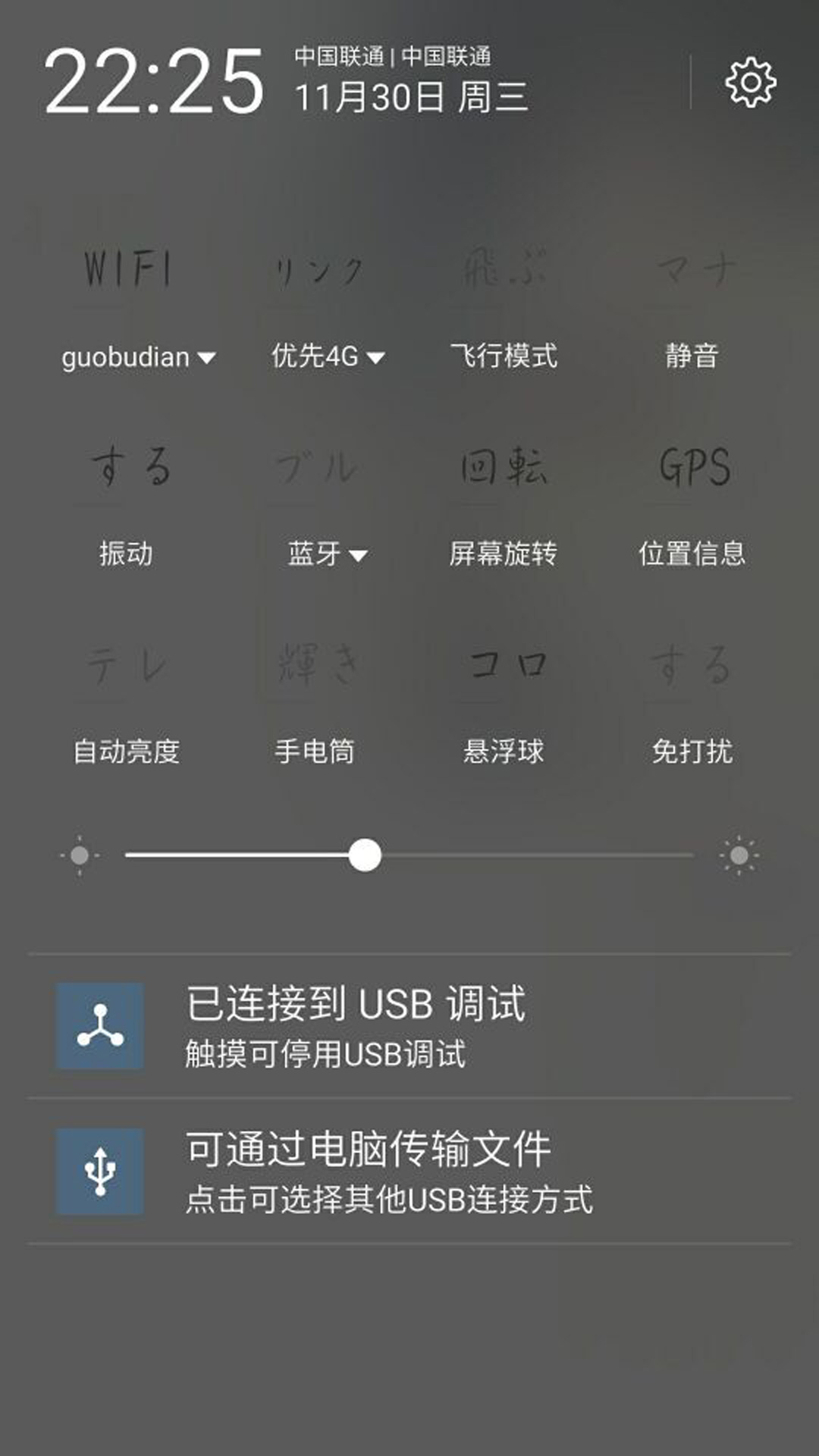This screenshot has height=1456, width=819.
Task: Open the USB file transfer notification
Action: click(409, 1172)
